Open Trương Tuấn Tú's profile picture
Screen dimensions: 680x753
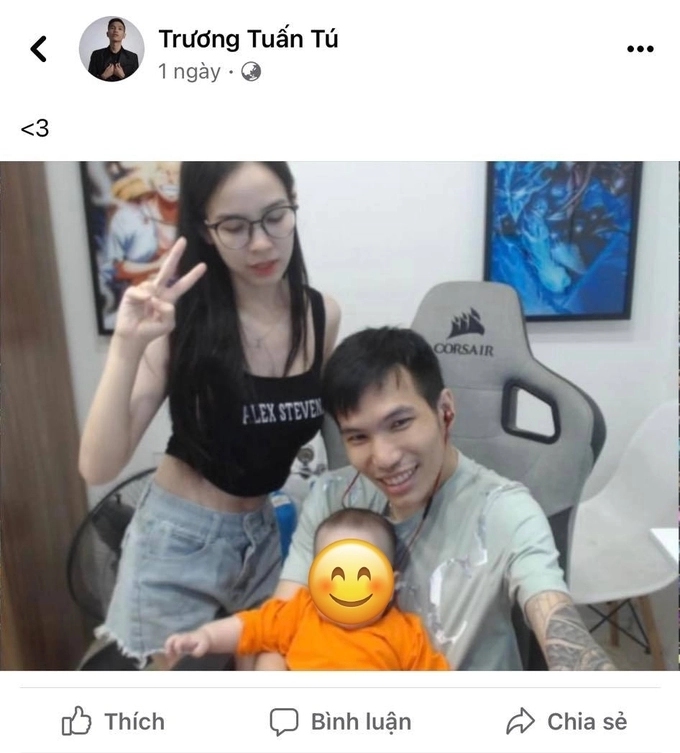112,48
